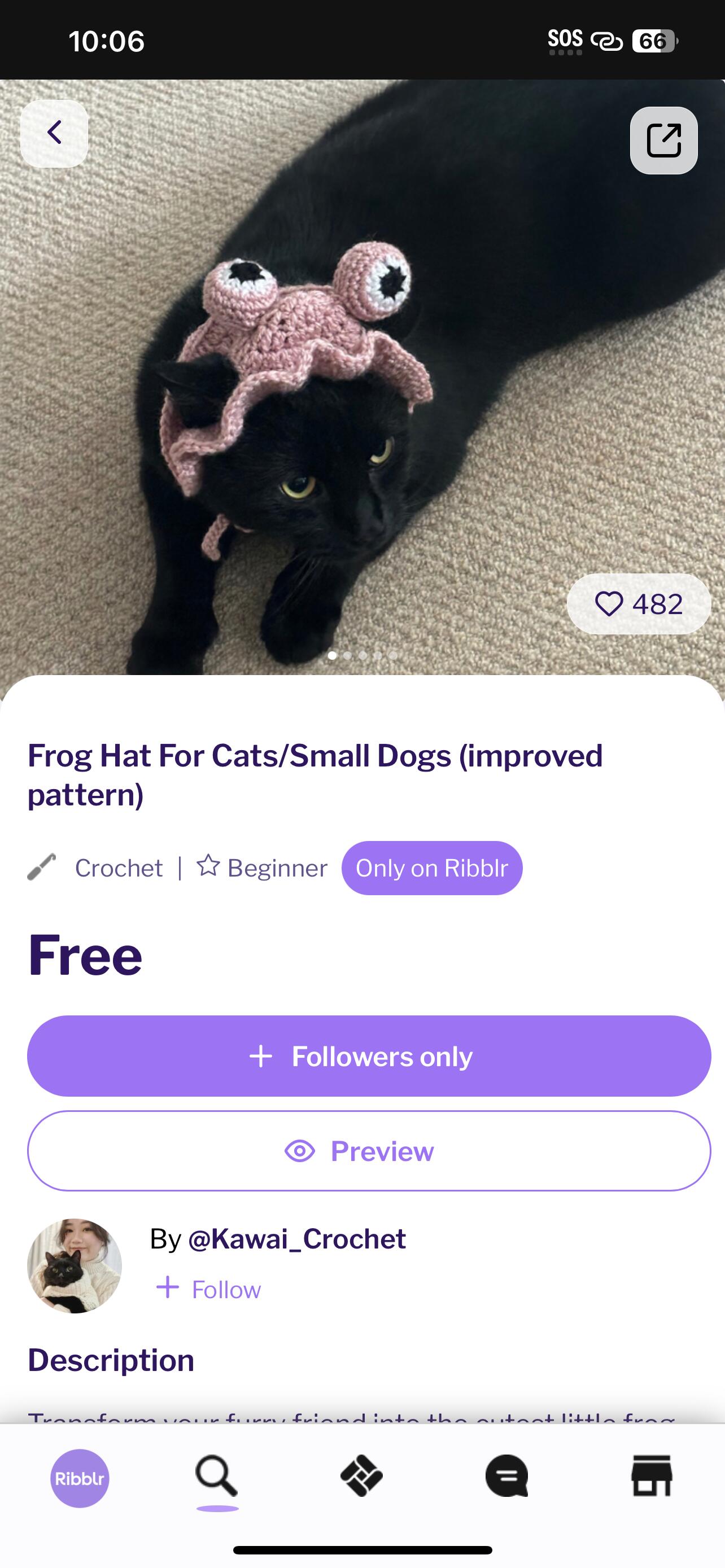The width and height of the screenshot is (725, 1568).
Task: View the designer's profile photo
Action: (x=75, y=1265)
